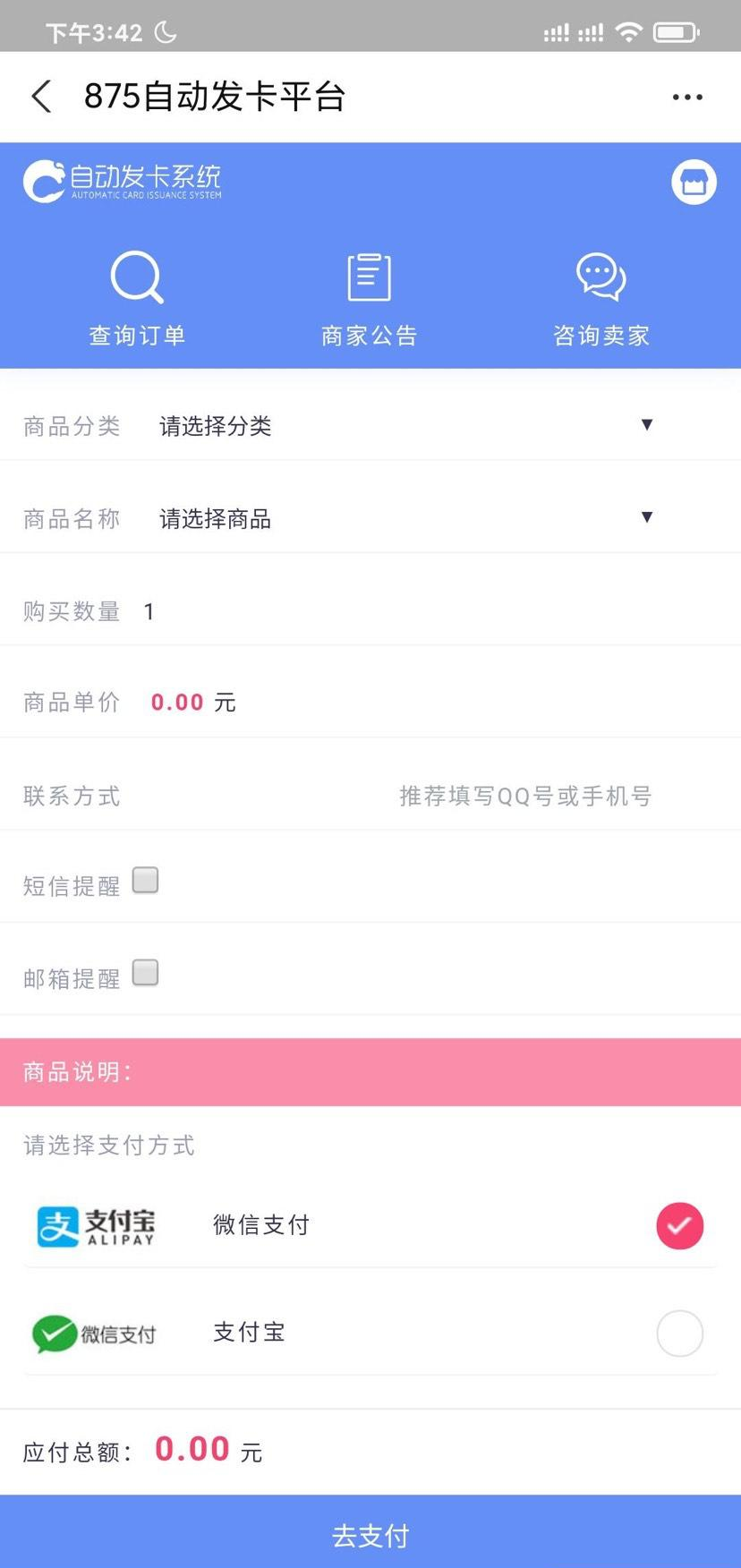The width and height of the screenshot is (741, 1568).
Task: Tap 去支付 to proceed to payment
Action: (x=370, y=1535)
